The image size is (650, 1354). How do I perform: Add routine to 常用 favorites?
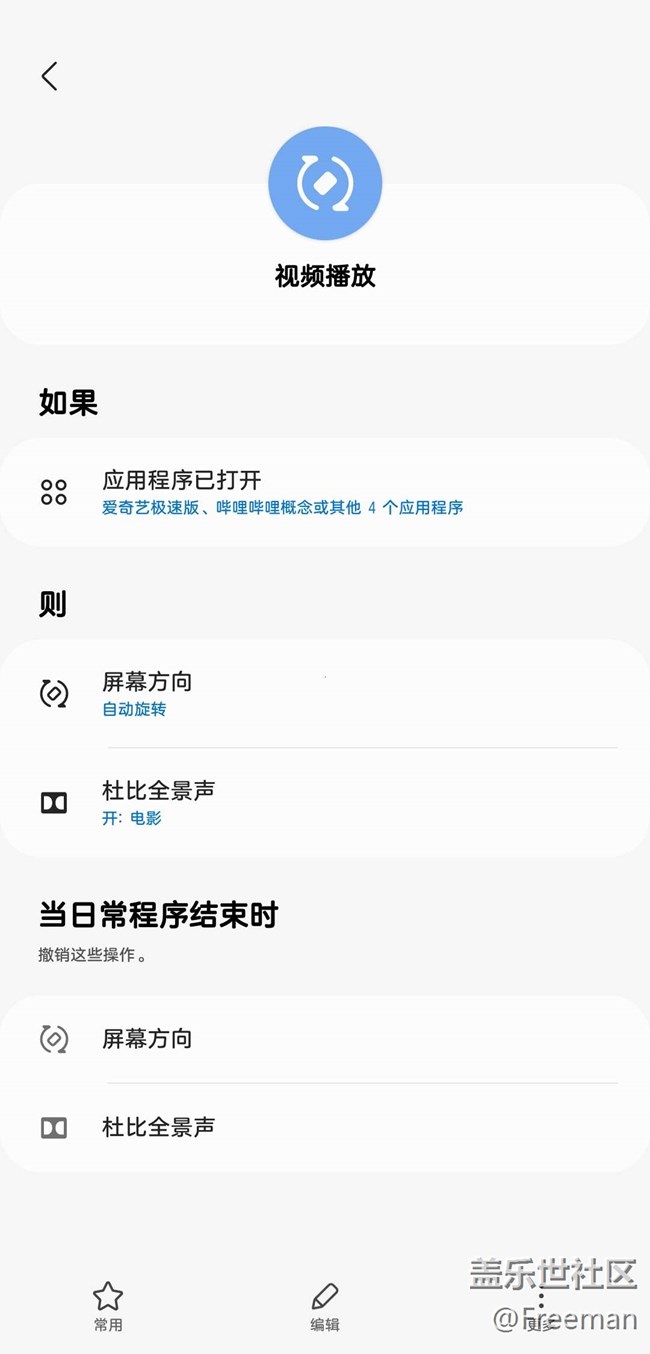(108, 1306)
